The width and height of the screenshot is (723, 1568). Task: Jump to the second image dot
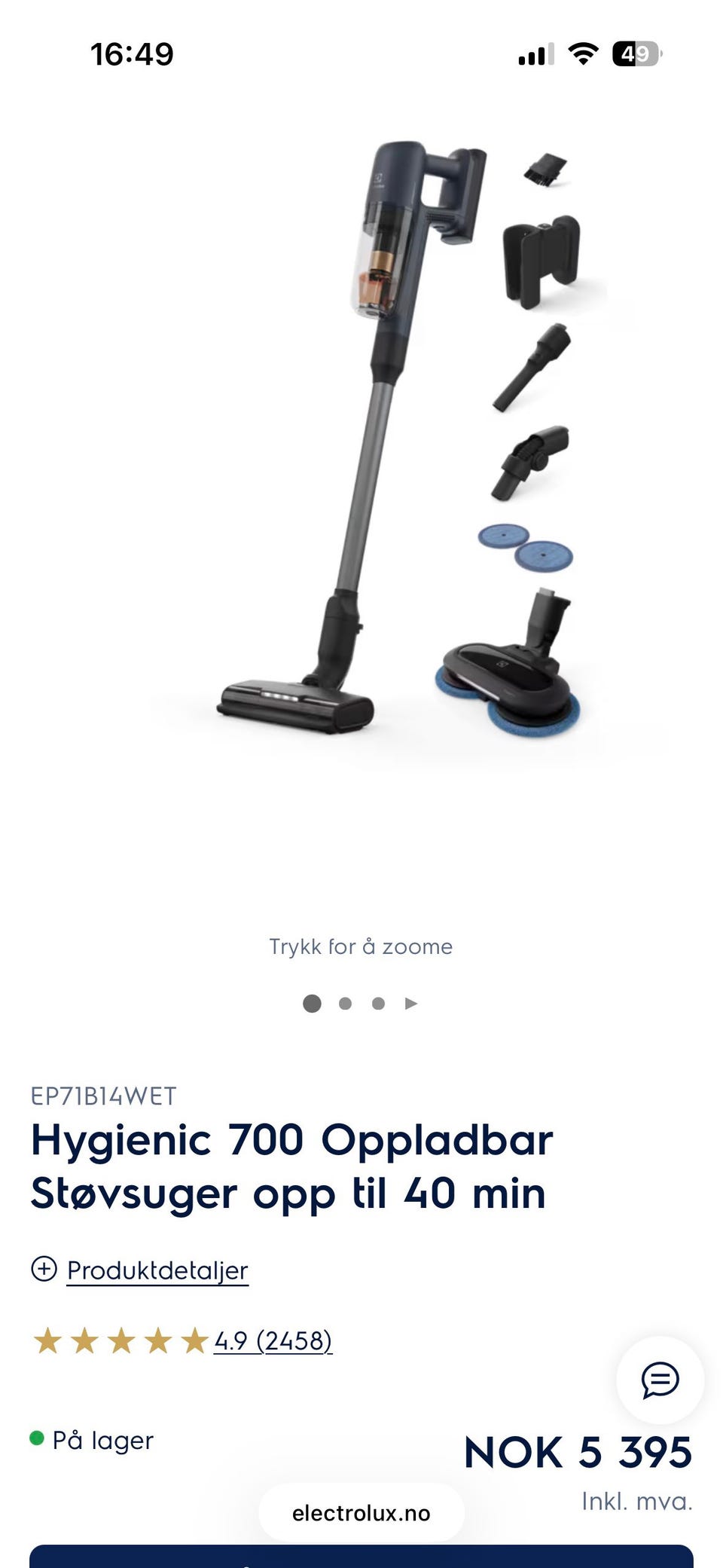coord(345,1004)
